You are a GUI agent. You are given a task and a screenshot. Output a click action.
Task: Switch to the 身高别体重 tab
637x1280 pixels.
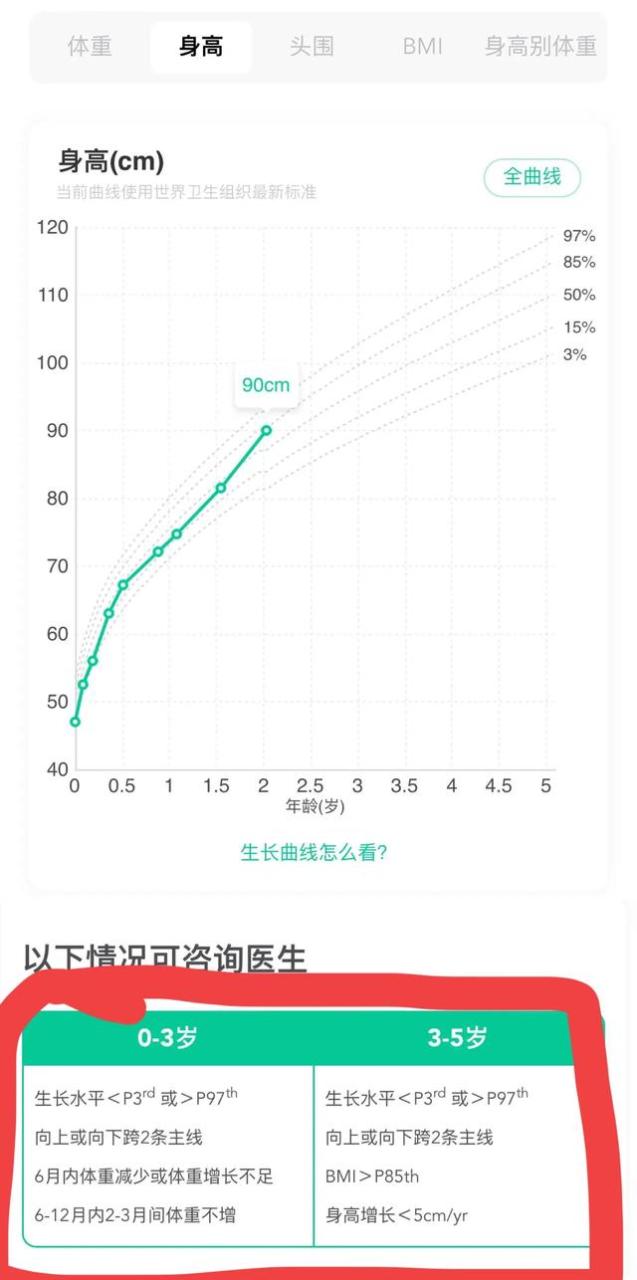click(540, 46)
